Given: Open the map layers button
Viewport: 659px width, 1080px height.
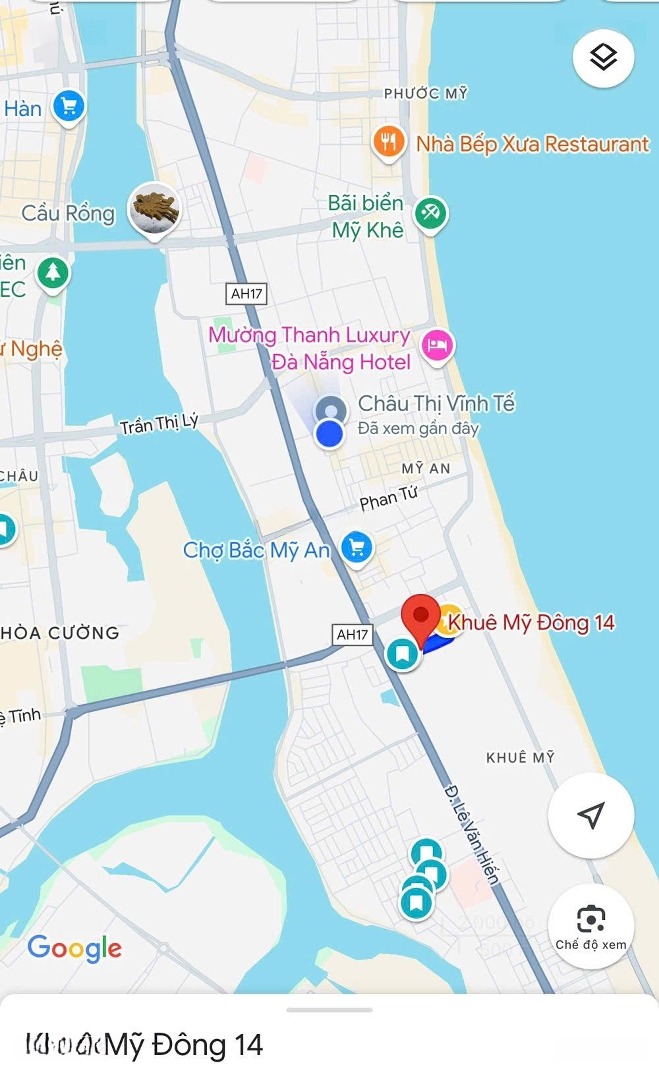Looking at the screenshot, I should (x=603, y=57).
